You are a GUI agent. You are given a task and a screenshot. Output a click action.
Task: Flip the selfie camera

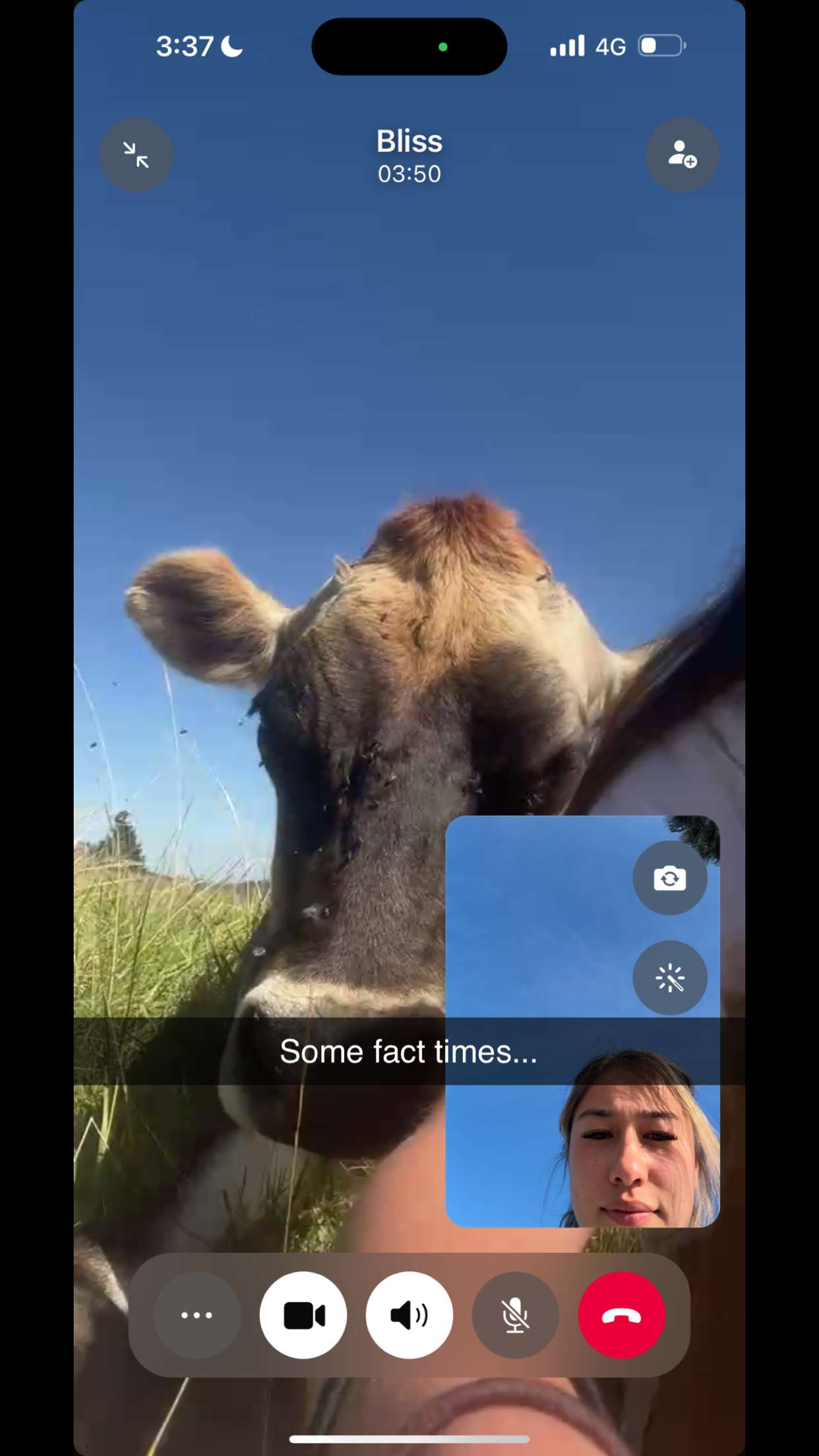point(671,878)
